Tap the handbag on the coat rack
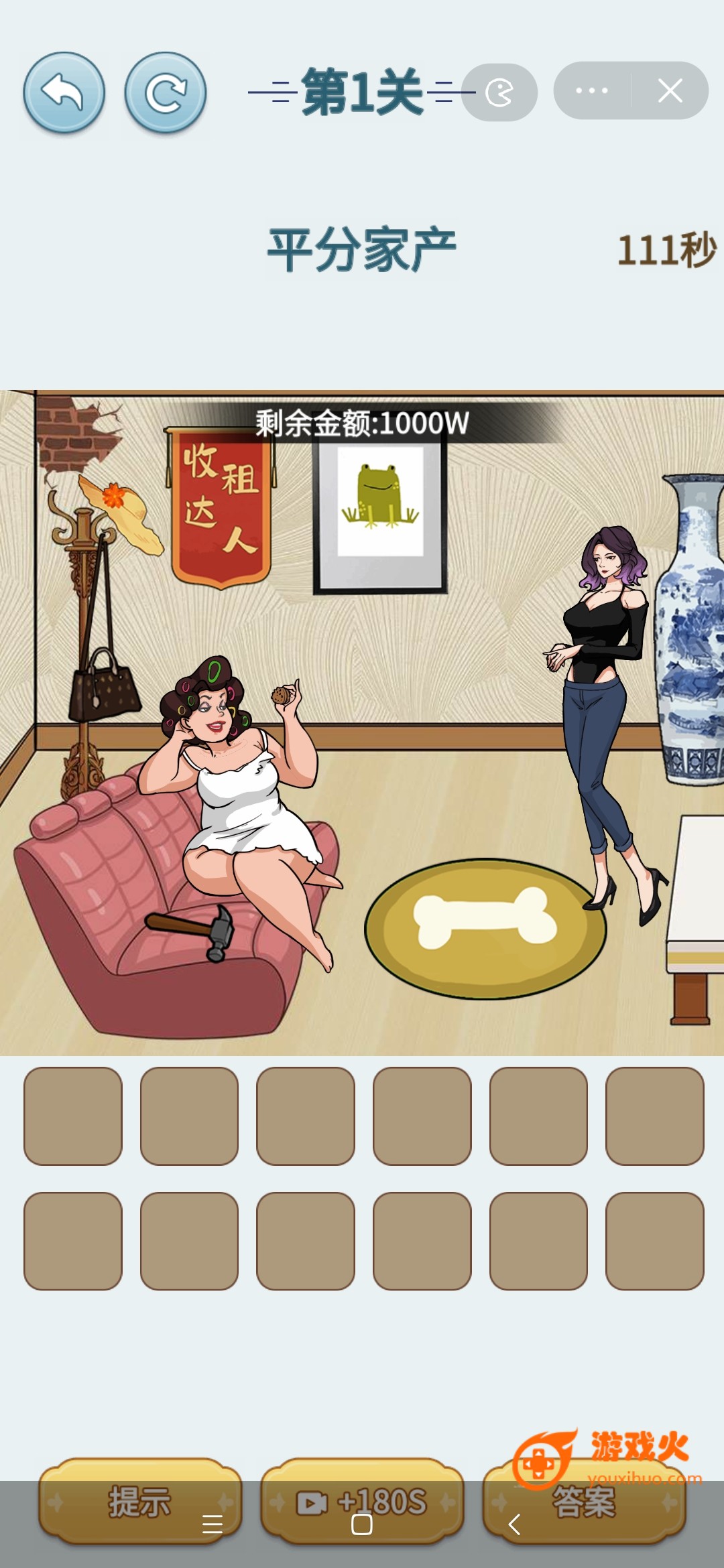The image size is (724, 1568). tap(105, 685)
